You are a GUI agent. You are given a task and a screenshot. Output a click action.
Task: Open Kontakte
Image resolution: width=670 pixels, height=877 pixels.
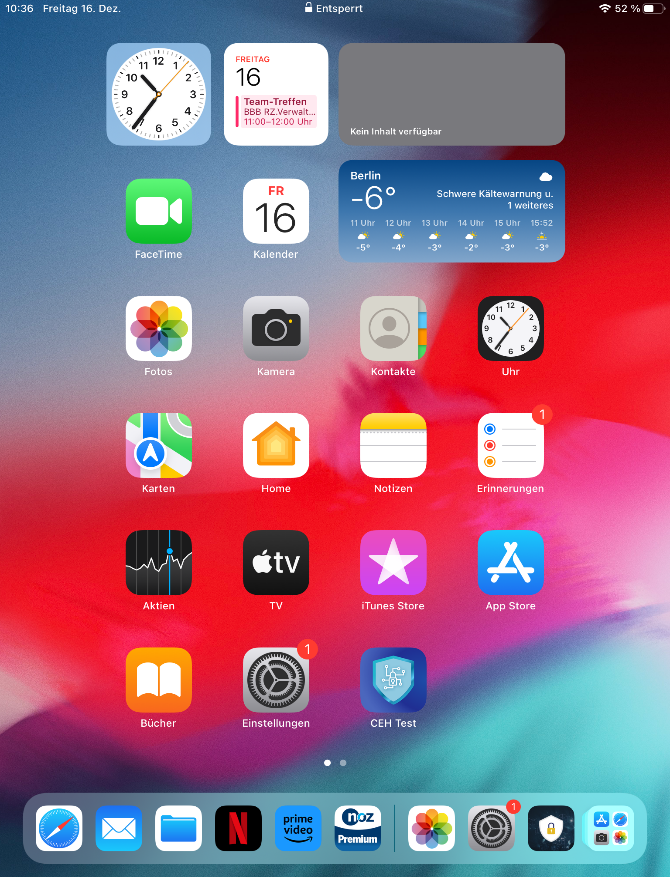393,328
